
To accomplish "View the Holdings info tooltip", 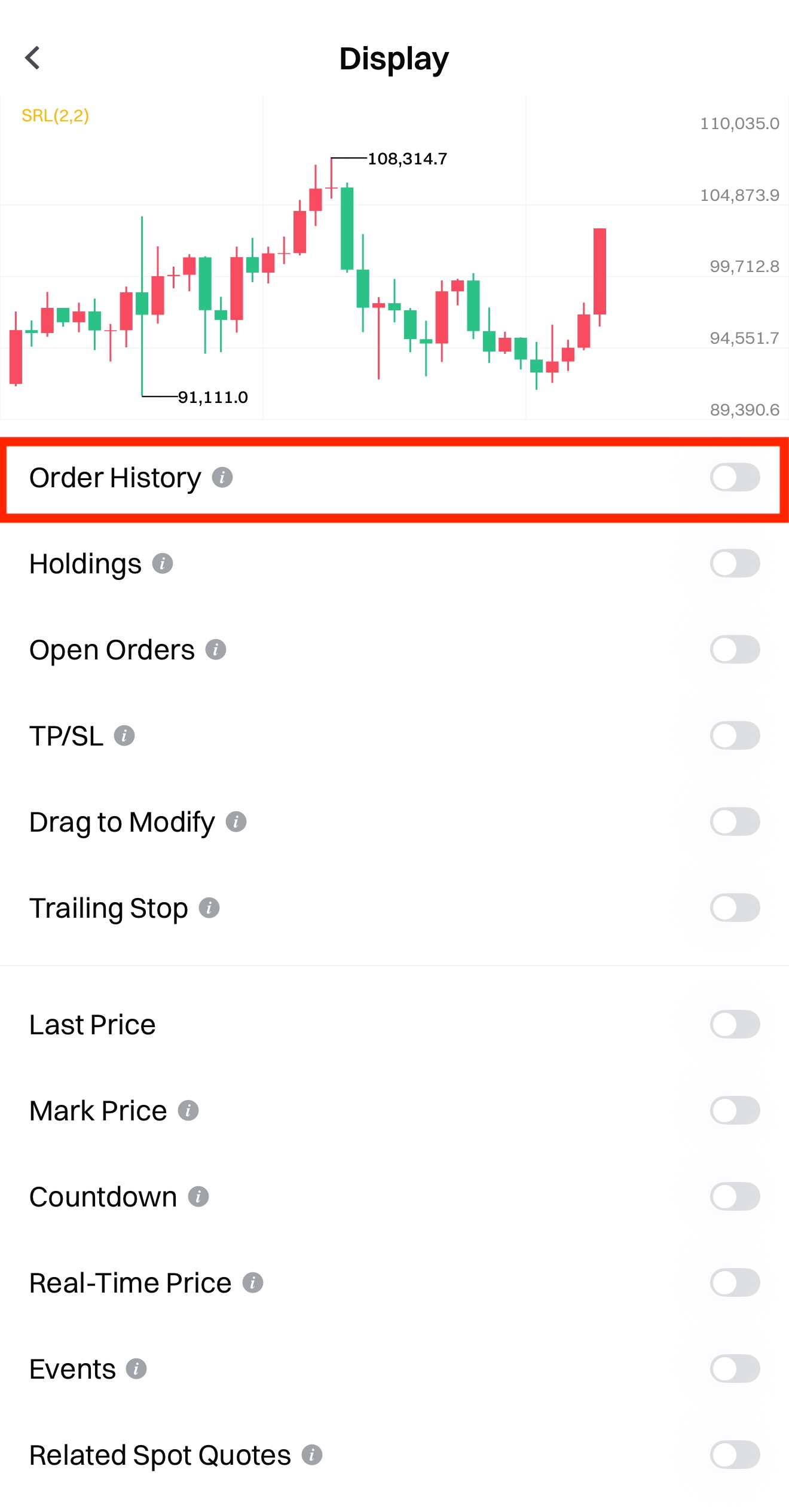I will [x=163, y=564].
